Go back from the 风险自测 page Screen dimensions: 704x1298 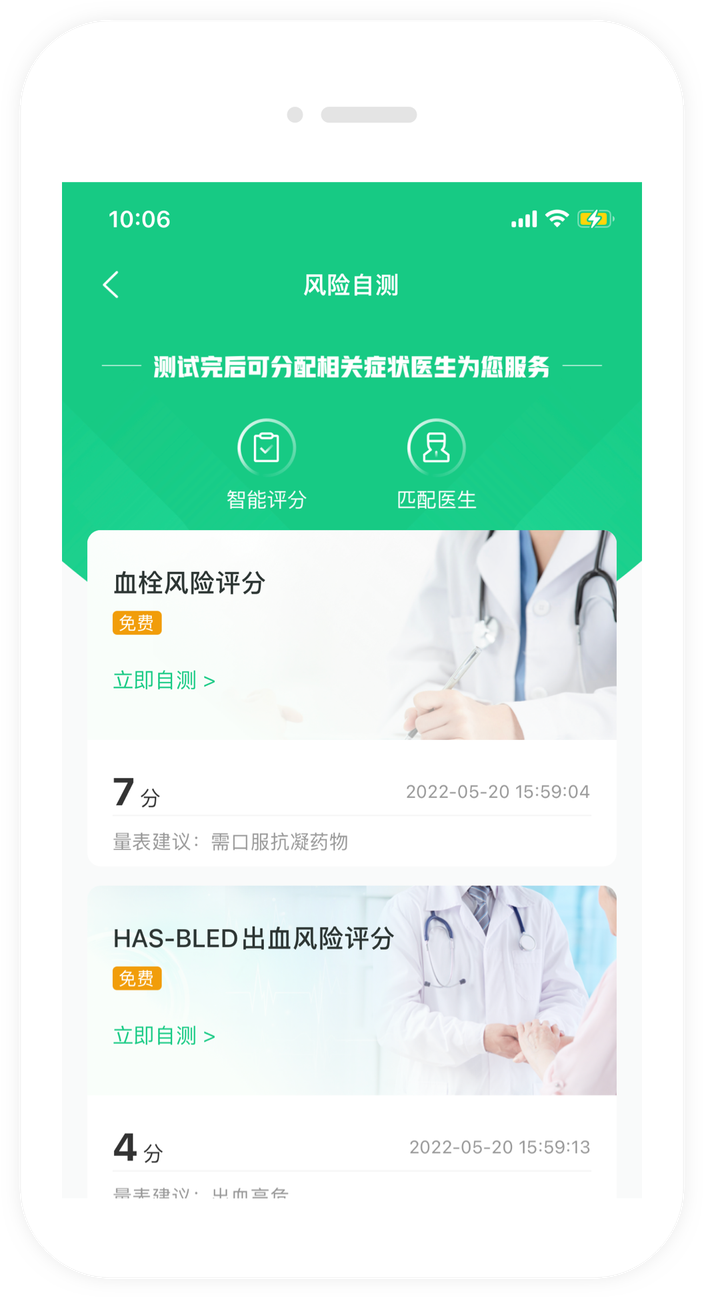tap(111, 285)
